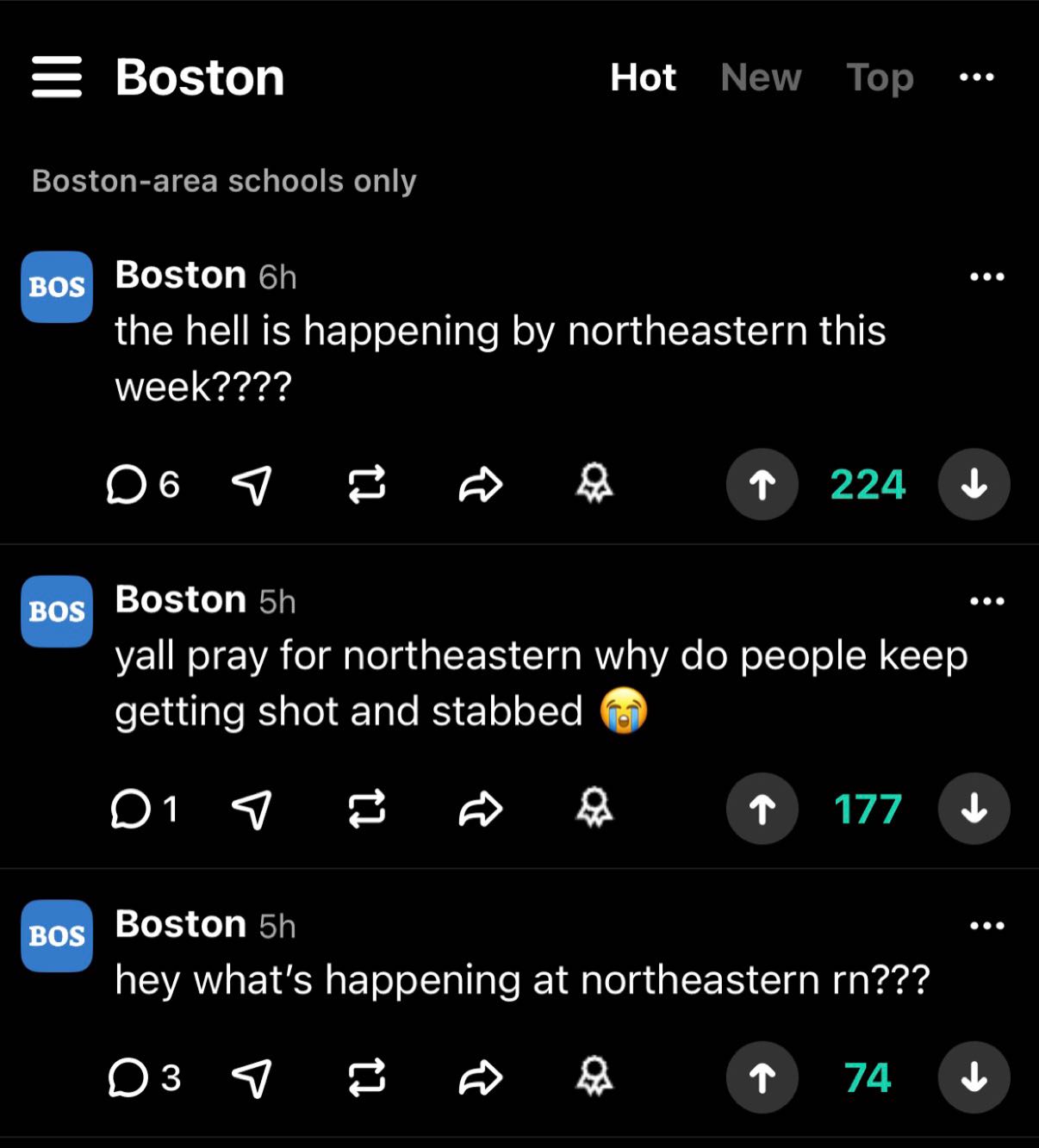The image size is (1039, 1148).
Task: Open the hamburger drawer menu
Action: pyautogui.click(x=57, y=78)
